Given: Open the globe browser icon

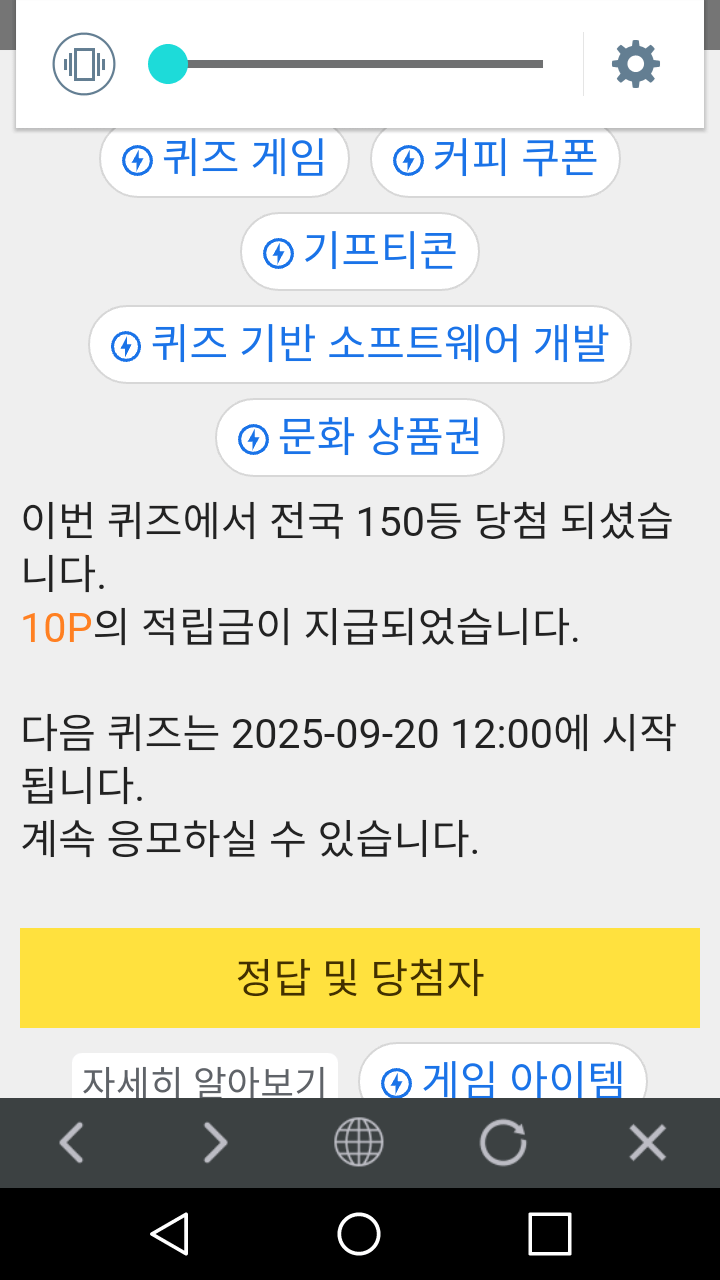Looking at the screenshot, I should 359,1142.
